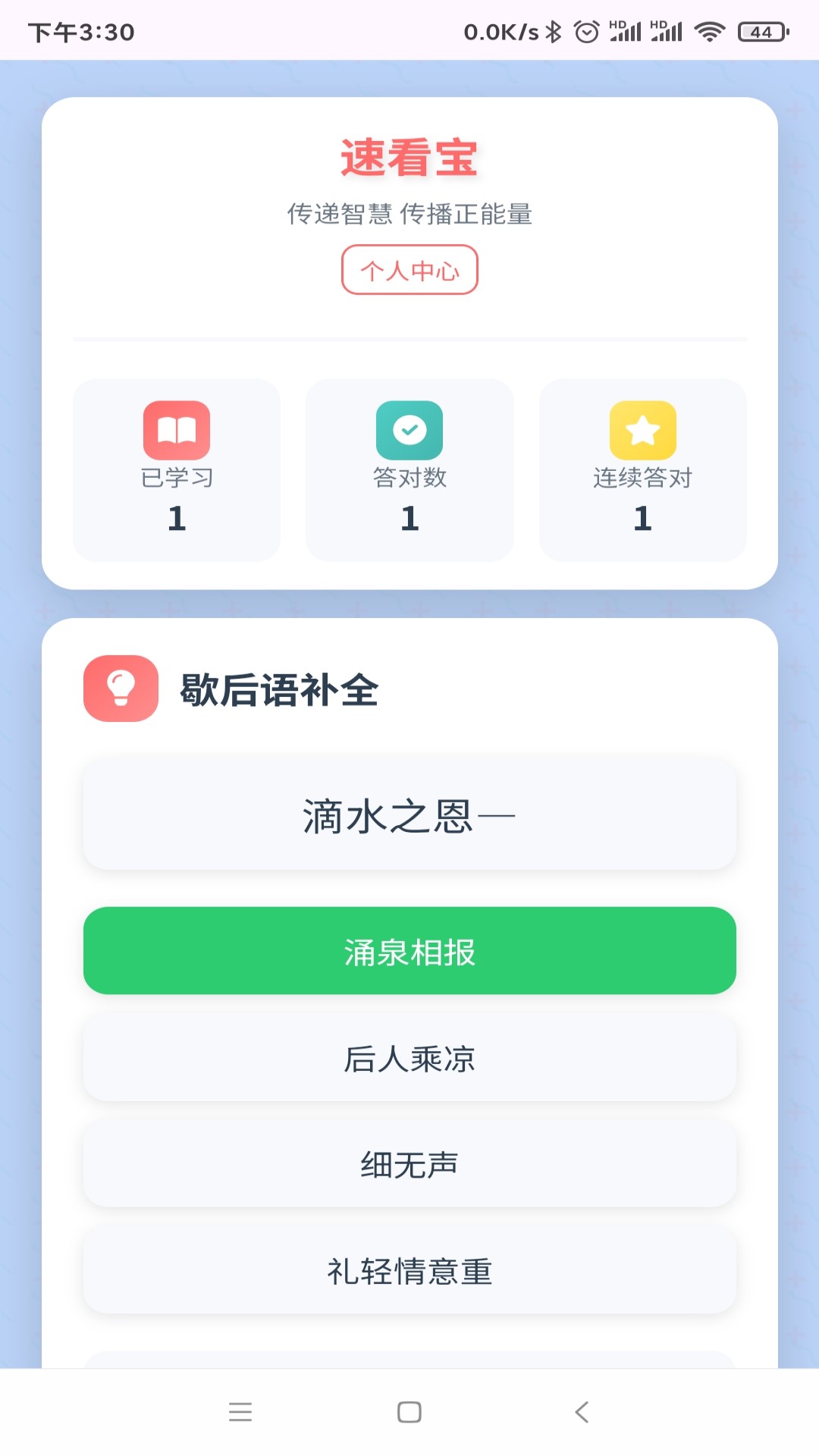This screenshot has width=819, height=1456.
Task: Choose the option 后人乘凉
Action: pos(409,1059)
